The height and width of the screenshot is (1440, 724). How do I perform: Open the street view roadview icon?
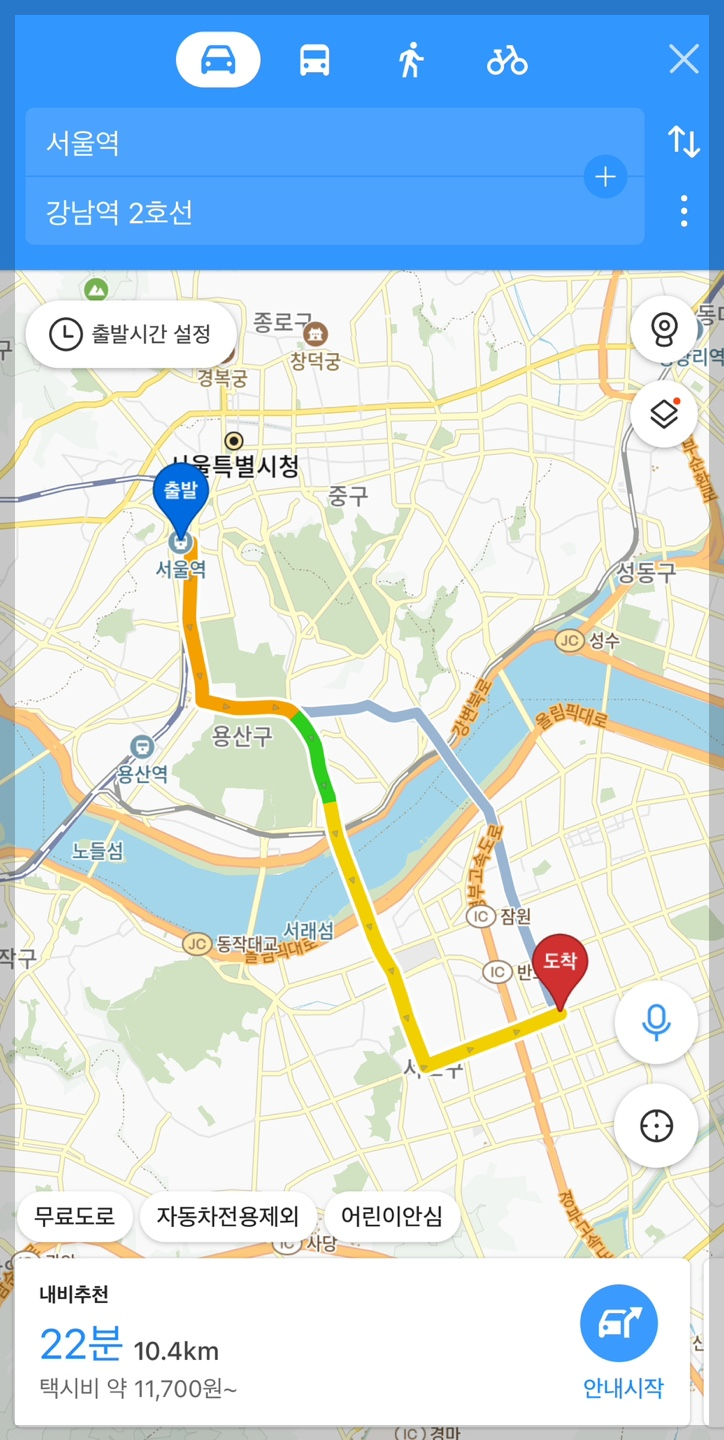click(x=663, y=329)
